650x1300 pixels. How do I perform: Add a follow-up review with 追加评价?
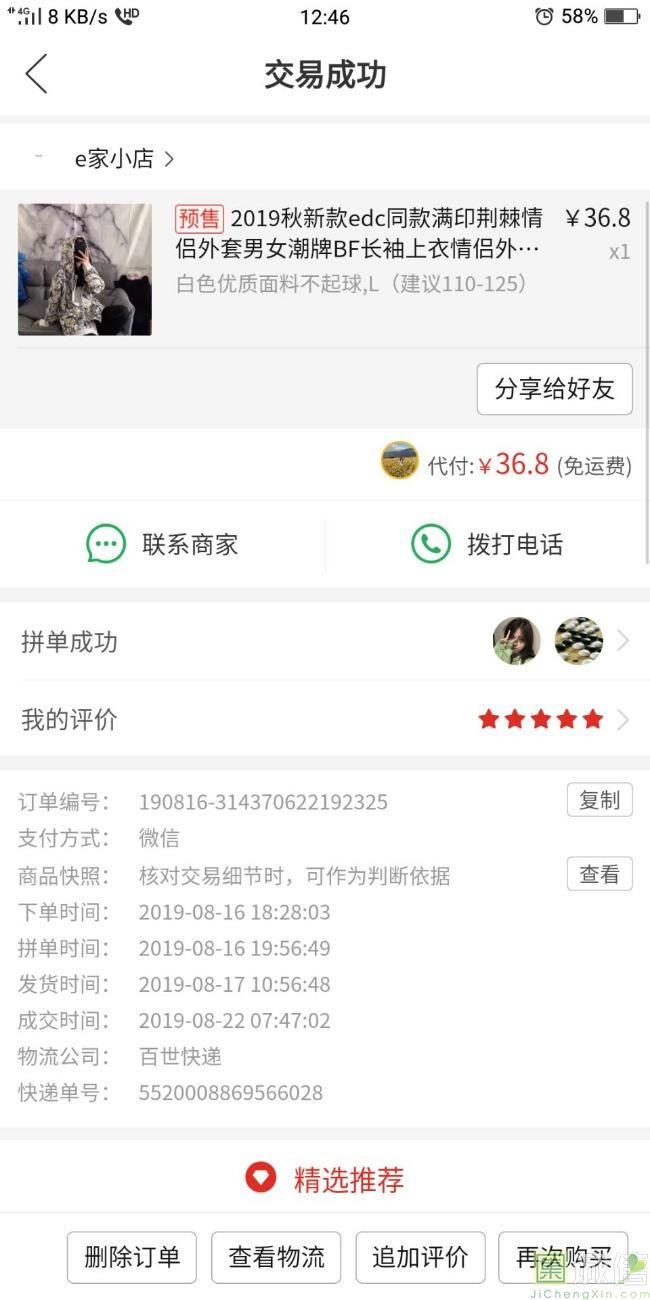pos(420,1257)
